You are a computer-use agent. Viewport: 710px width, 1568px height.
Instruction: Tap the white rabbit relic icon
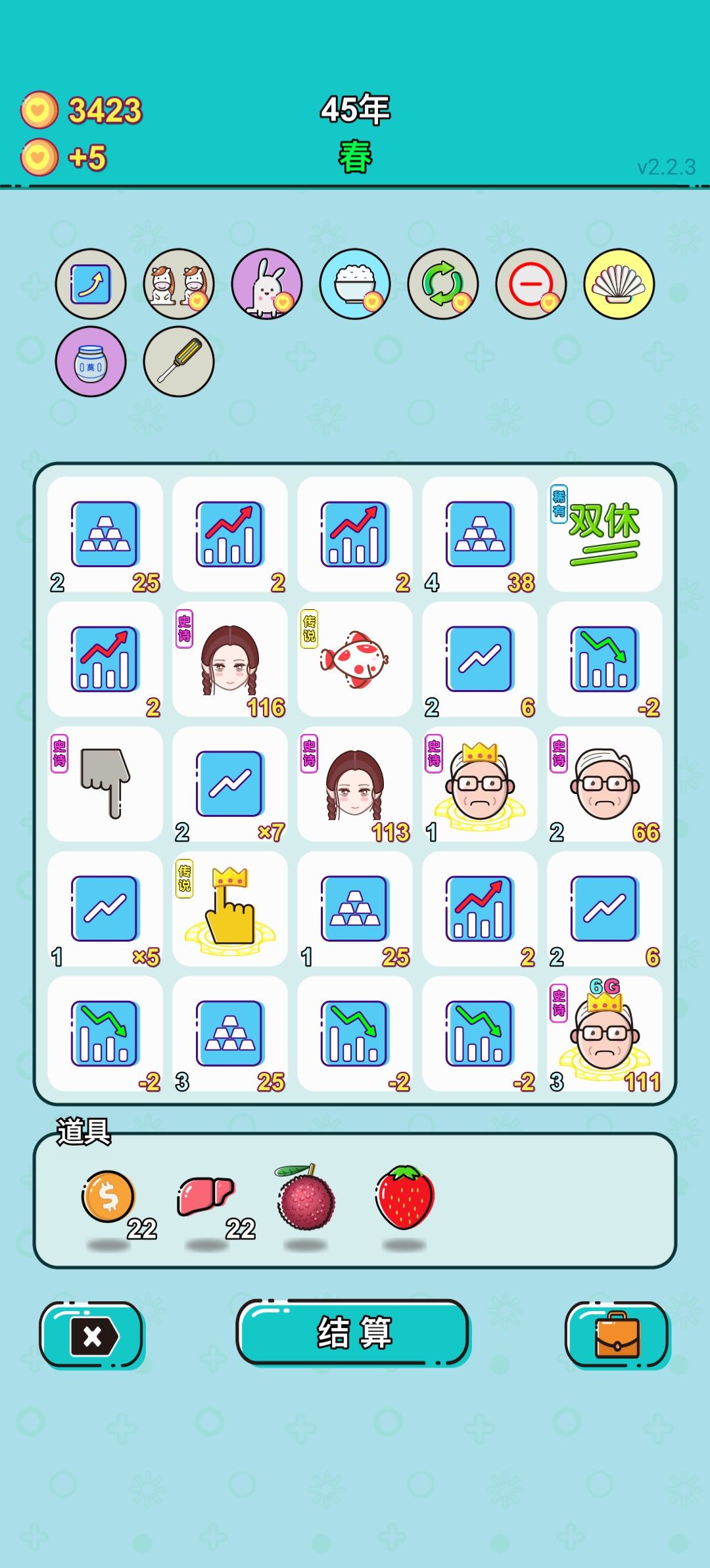tap(267, 284)
